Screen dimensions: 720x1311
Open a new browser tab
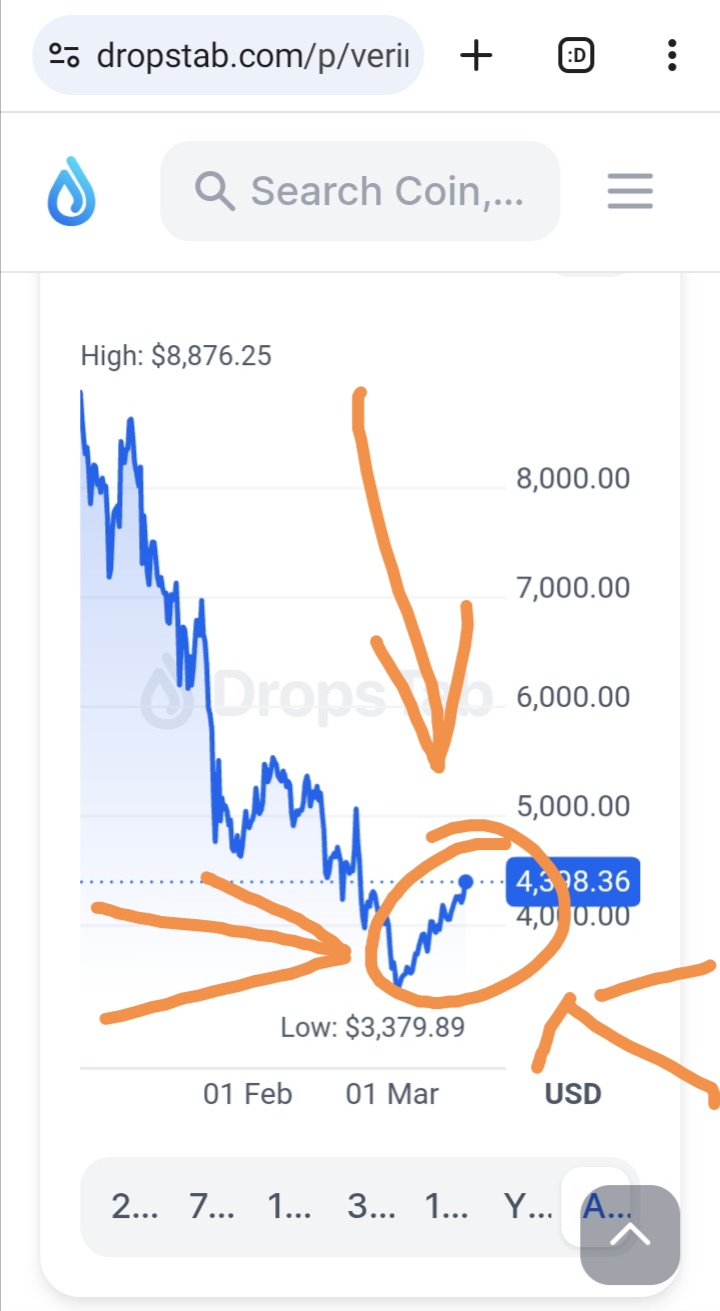476,56
